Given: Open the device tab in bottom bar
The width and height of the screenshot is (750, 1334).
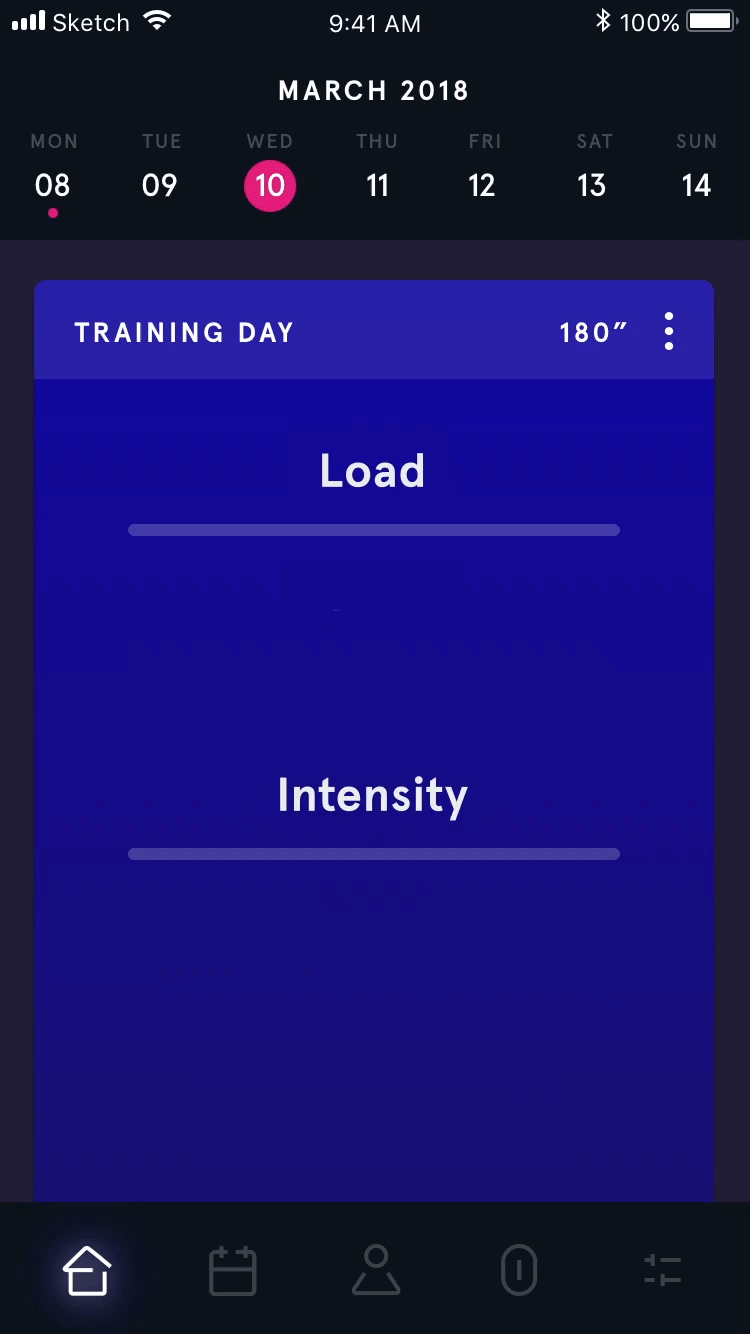Looking at the screenshot, I should [518, 1271].
